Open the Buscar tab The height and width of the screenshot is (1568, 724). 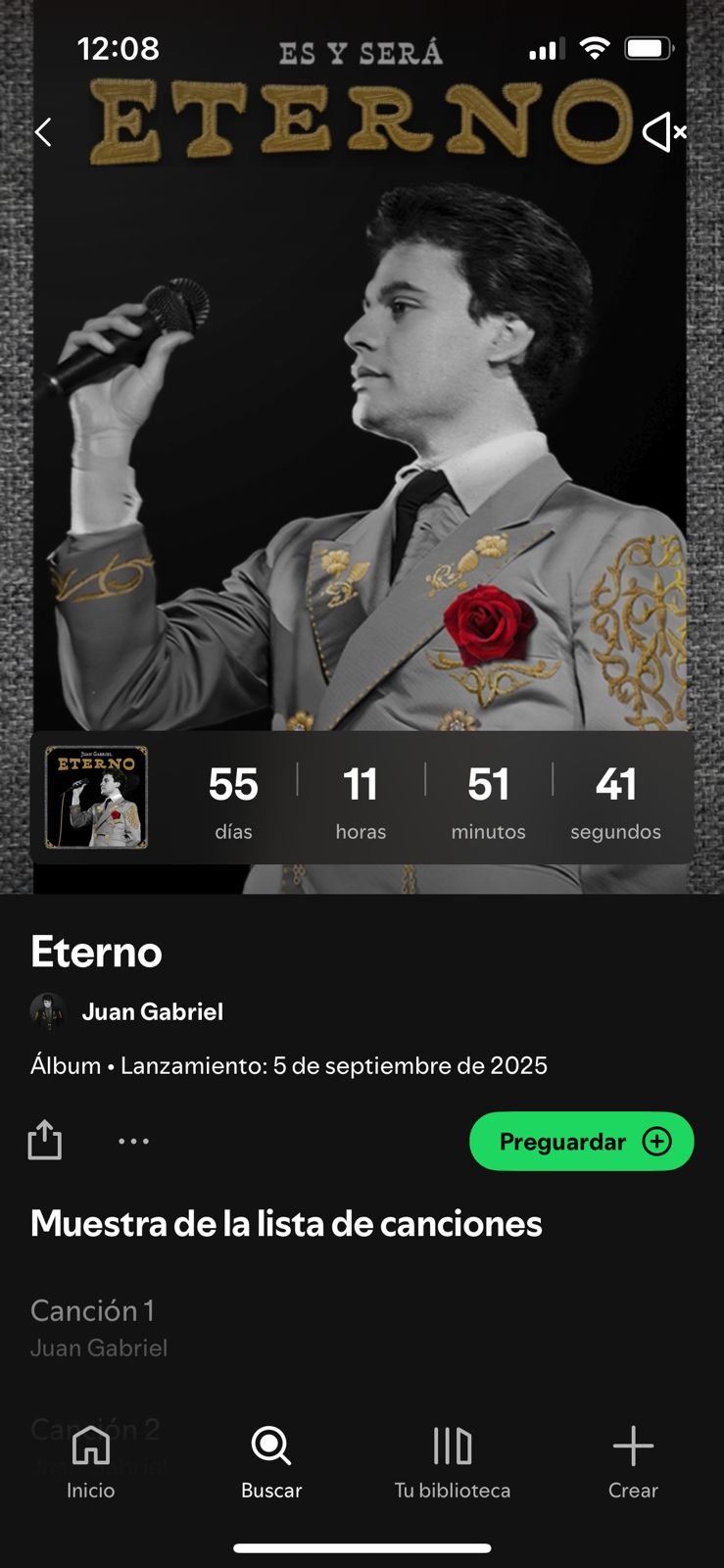coord(271,1462)
